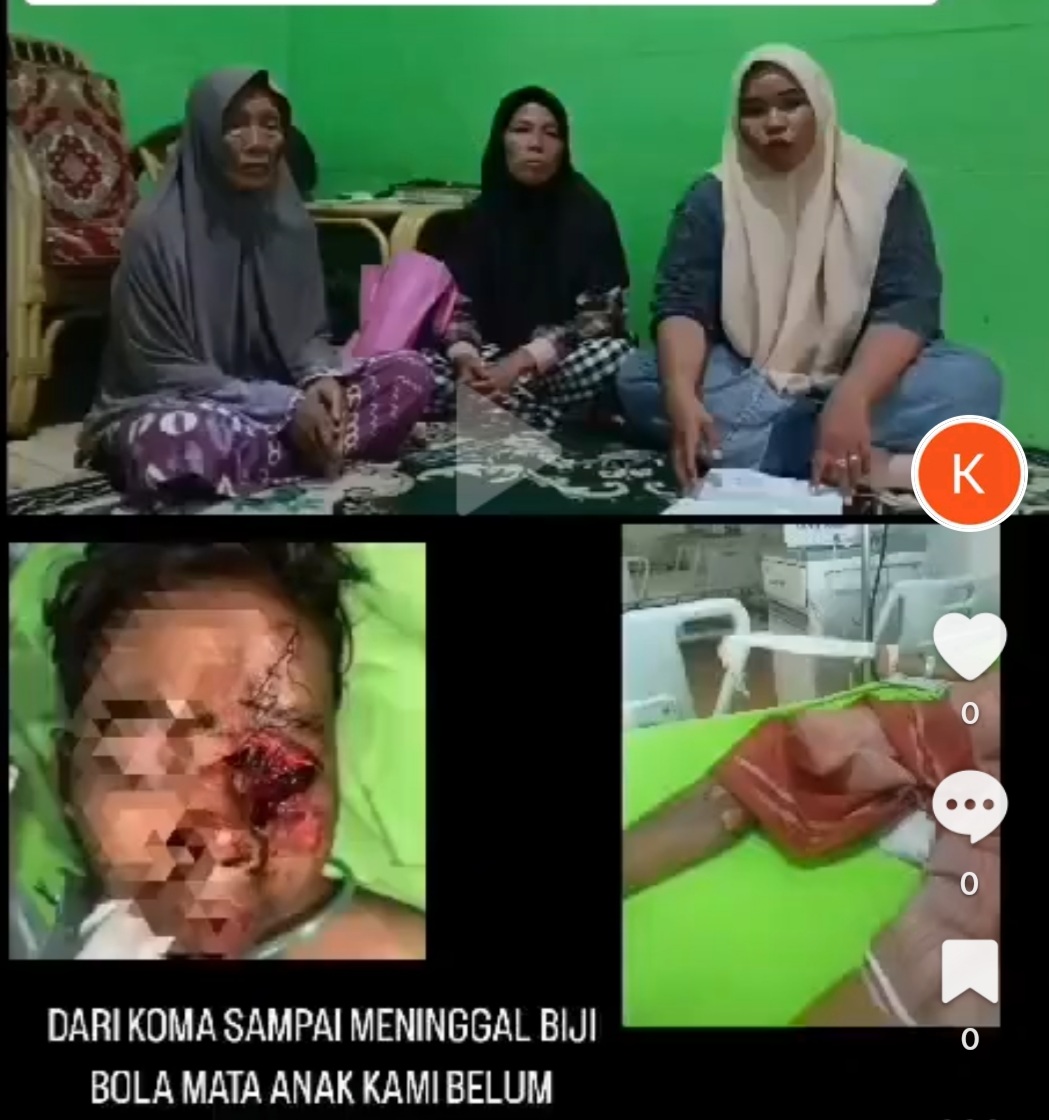Viewport: 1049px width, 1120px height.
Task: Open the uploader's K profile avatar
Action: (x=969, y=473)
